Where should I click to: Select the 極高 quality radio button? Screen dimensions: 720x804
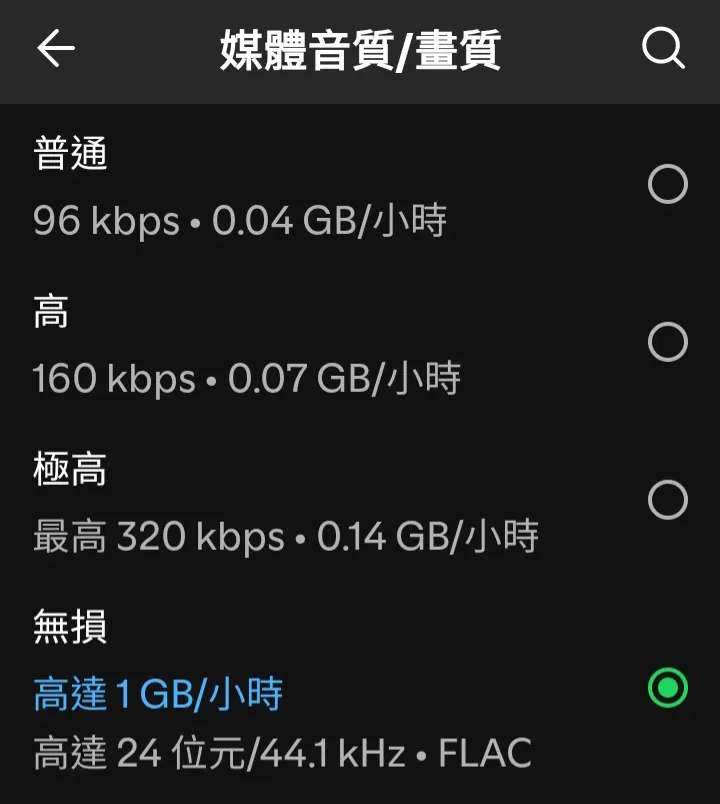pyautogui.click(x=667, y=500)
